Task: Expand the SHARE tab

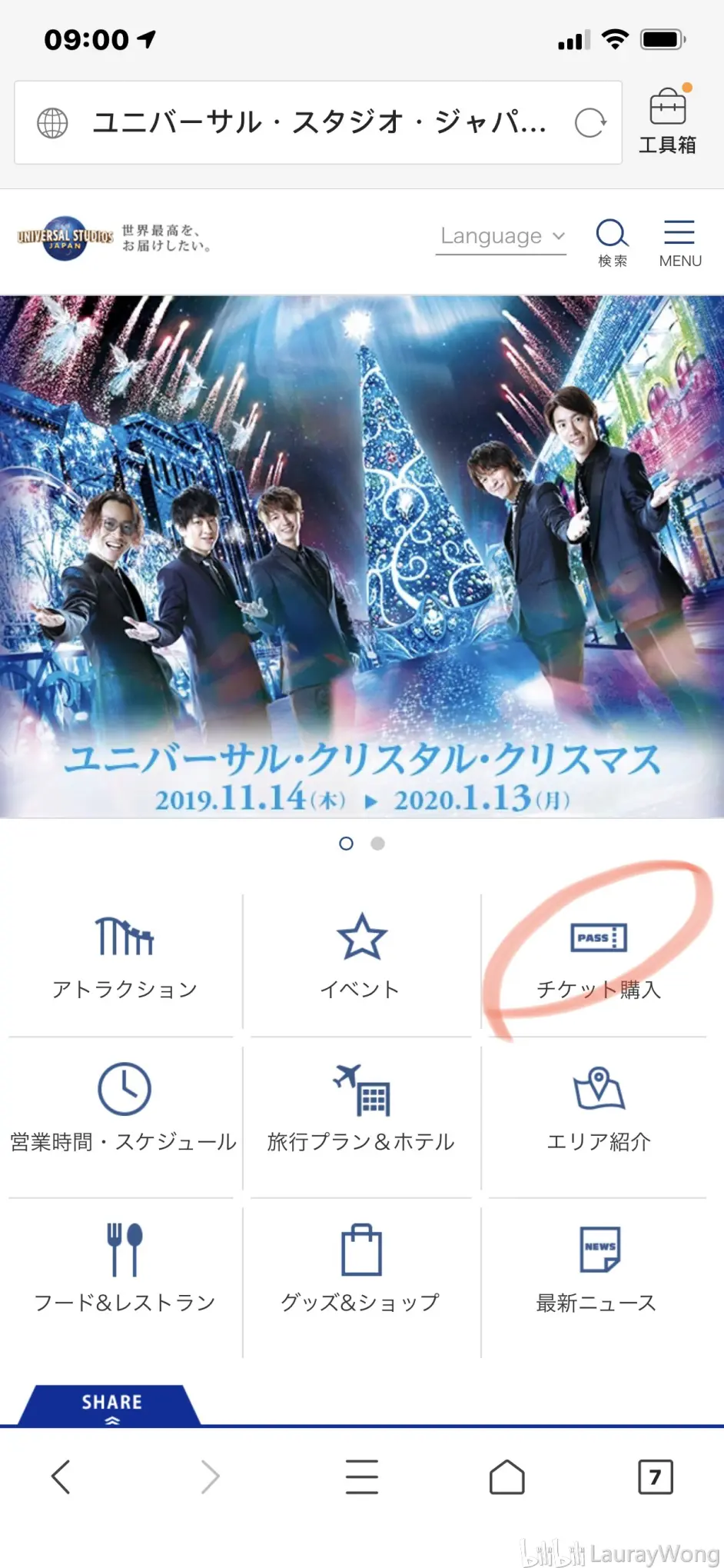Action: point(111,1406)
